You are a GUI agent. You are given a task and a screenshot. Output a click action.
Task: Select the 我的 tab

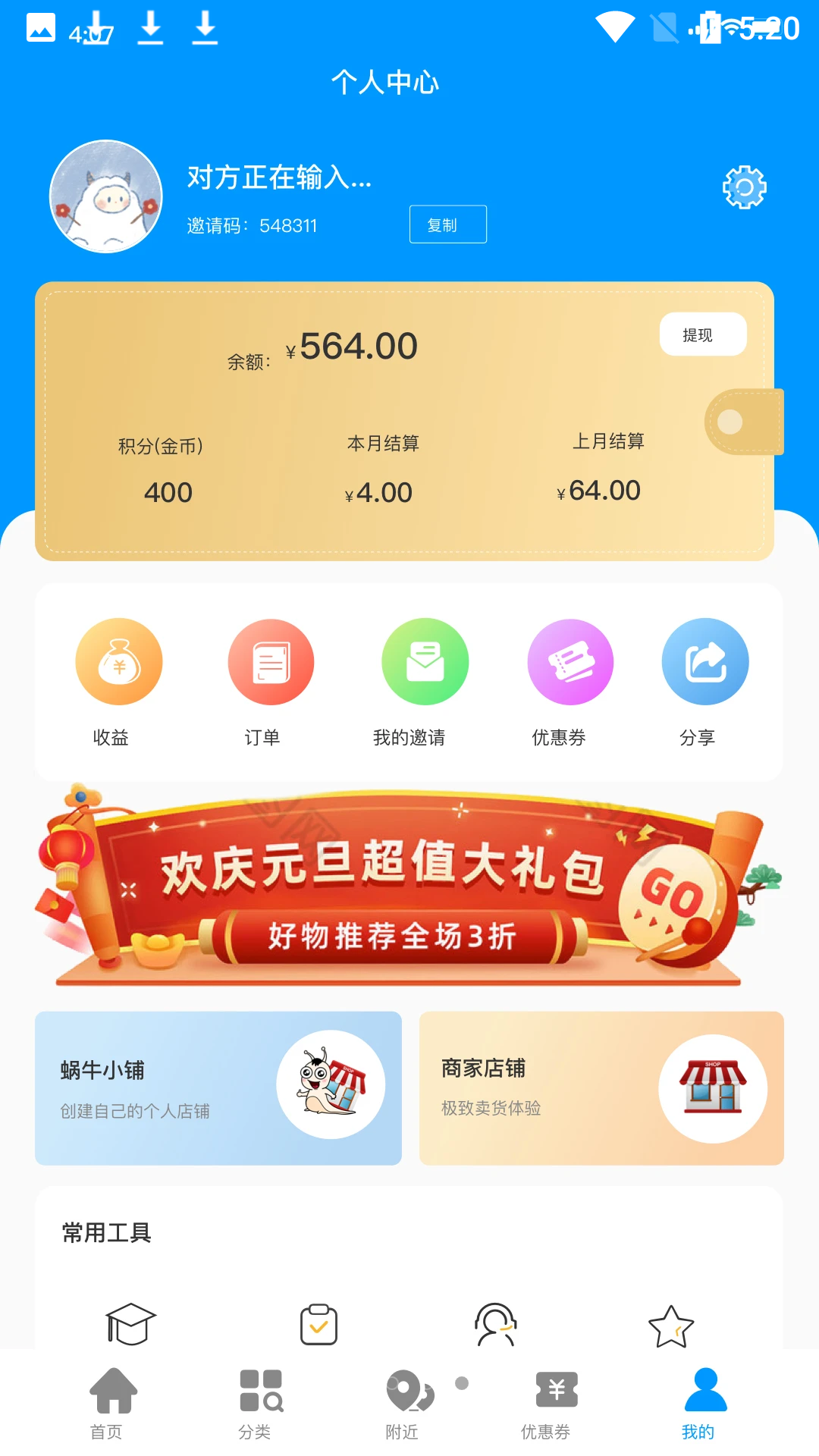click(704, 1401)
